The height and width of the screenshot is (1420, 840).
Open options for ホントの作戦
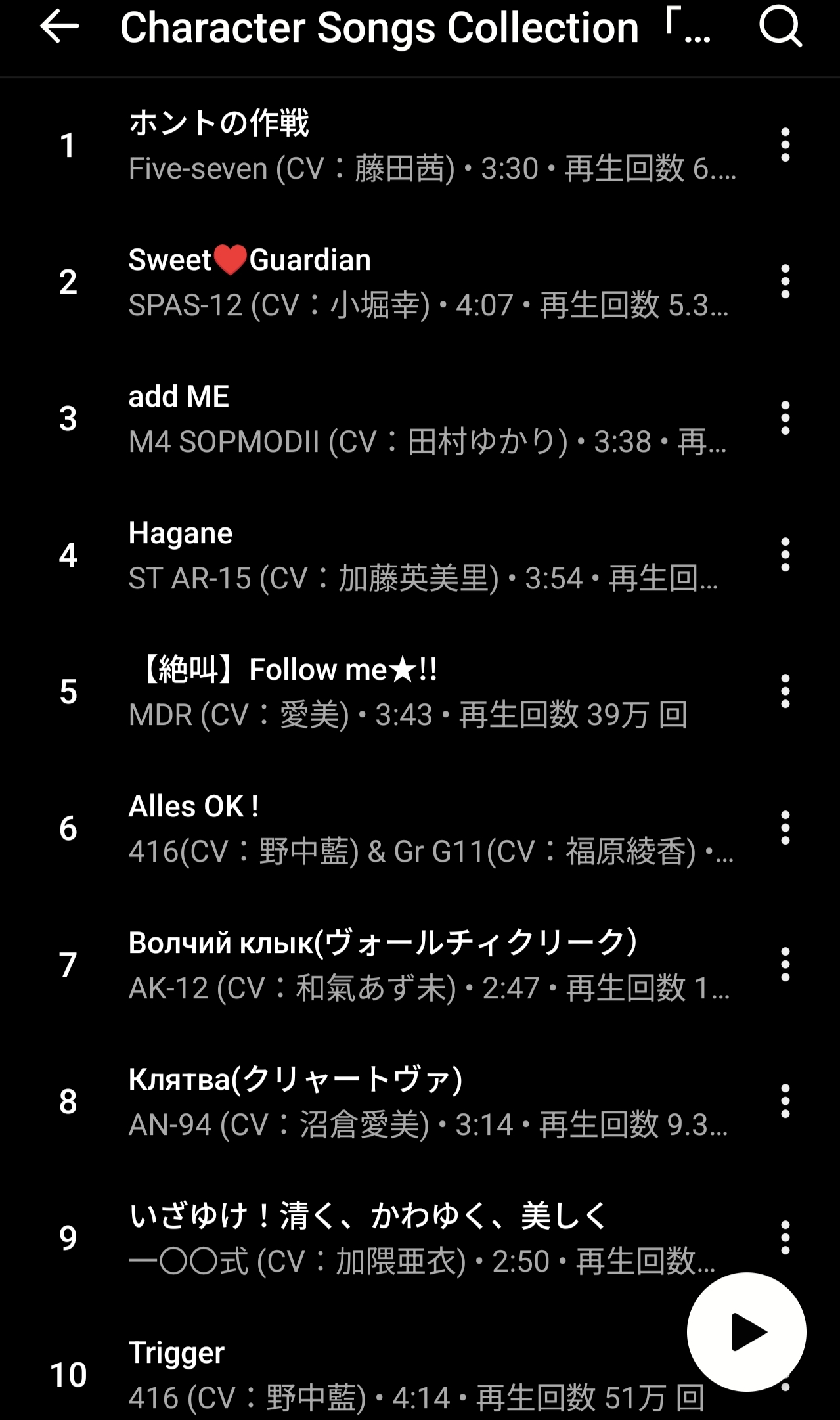tap(785, 145)
